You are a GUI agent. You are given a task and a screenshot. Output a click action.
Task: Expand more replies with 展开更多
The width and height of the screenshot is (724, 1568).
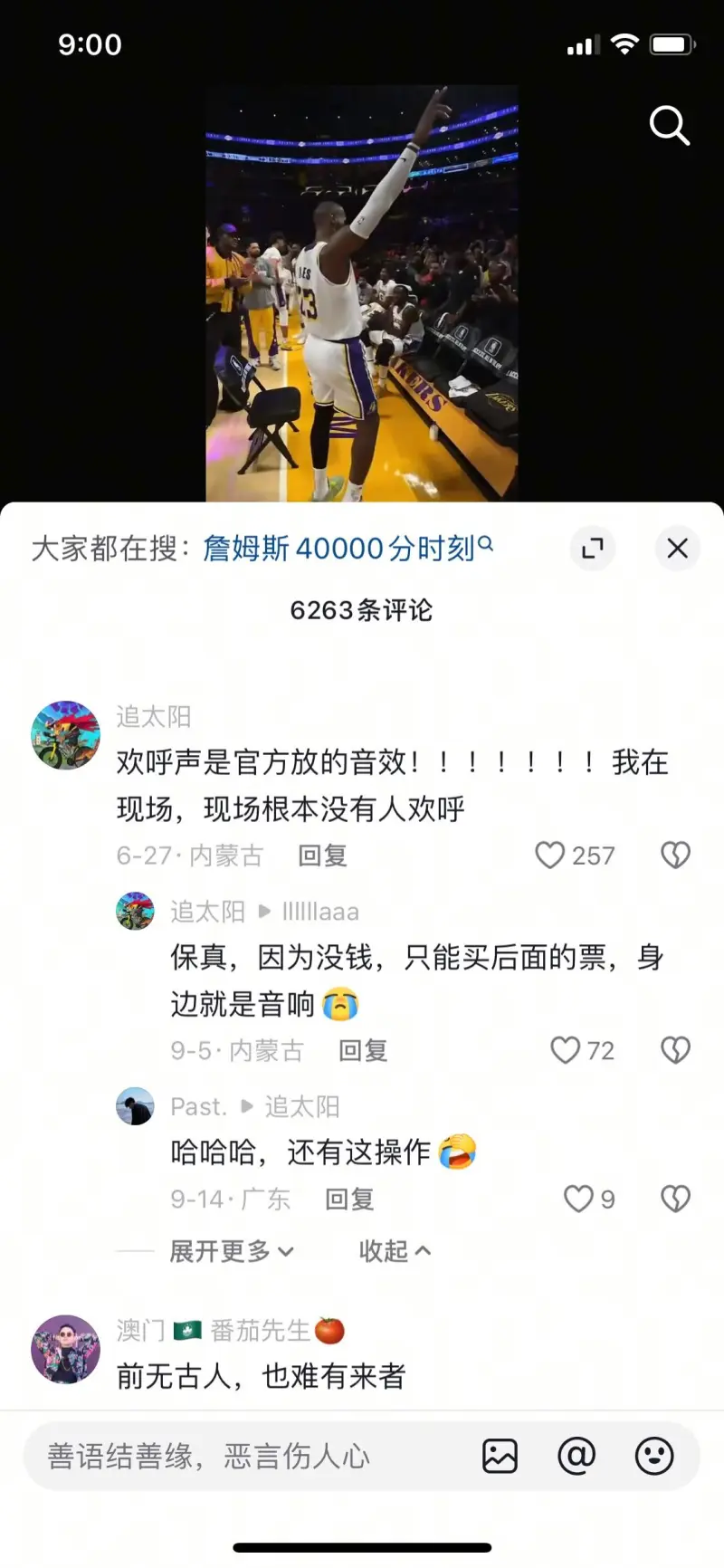pyautogui.click(x=232, y=1251)
